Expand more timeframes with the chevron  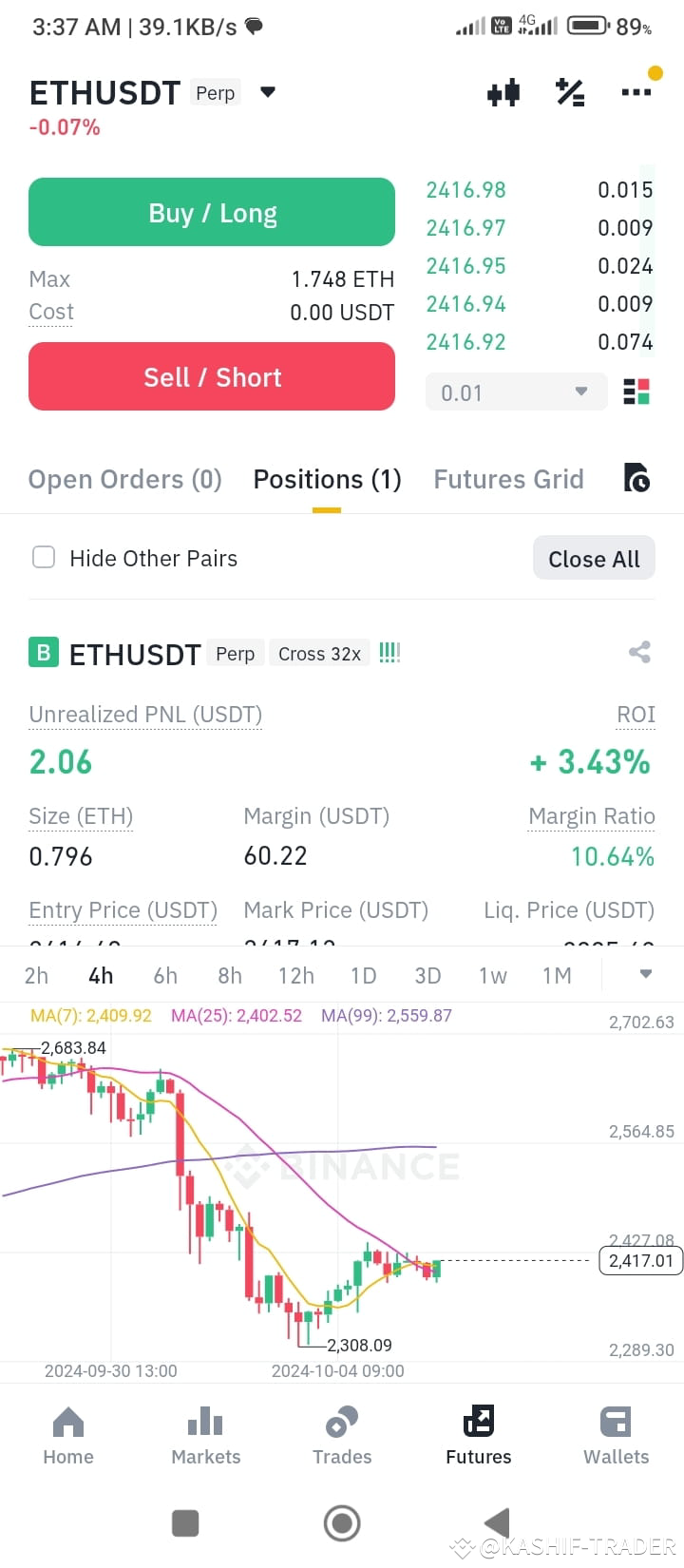tap(645, 974)
